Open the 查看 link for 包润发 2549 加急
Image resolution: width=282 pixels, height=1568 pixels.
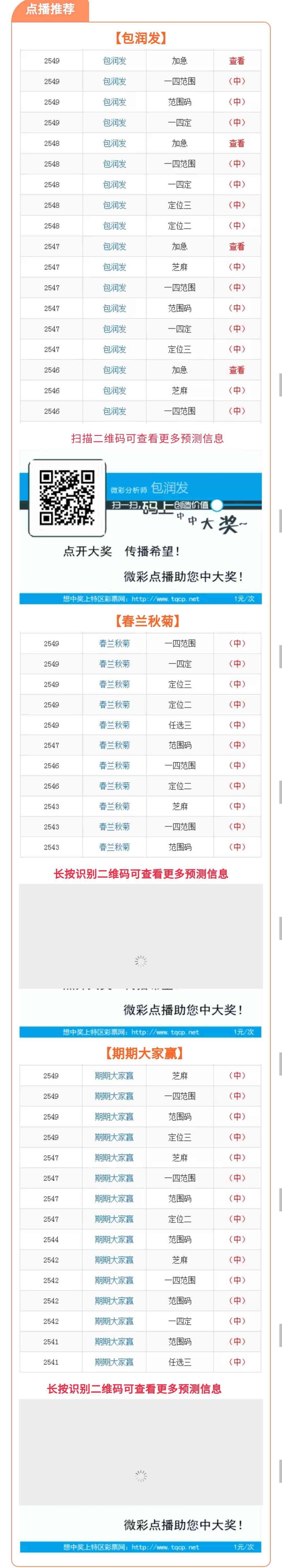click(236, 61)
